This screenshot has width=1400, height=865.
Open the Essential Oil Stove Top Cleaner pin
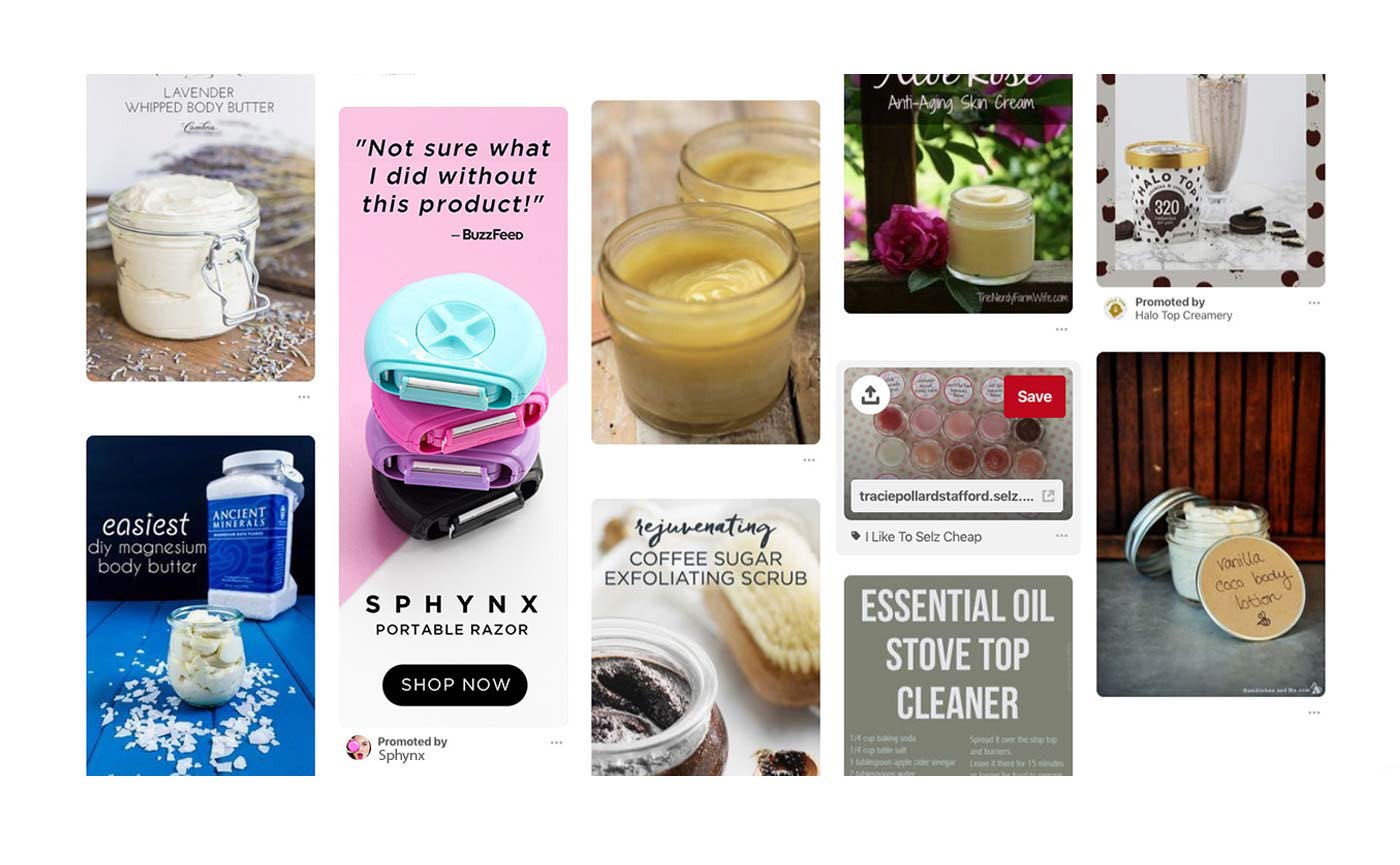(958, 675)
